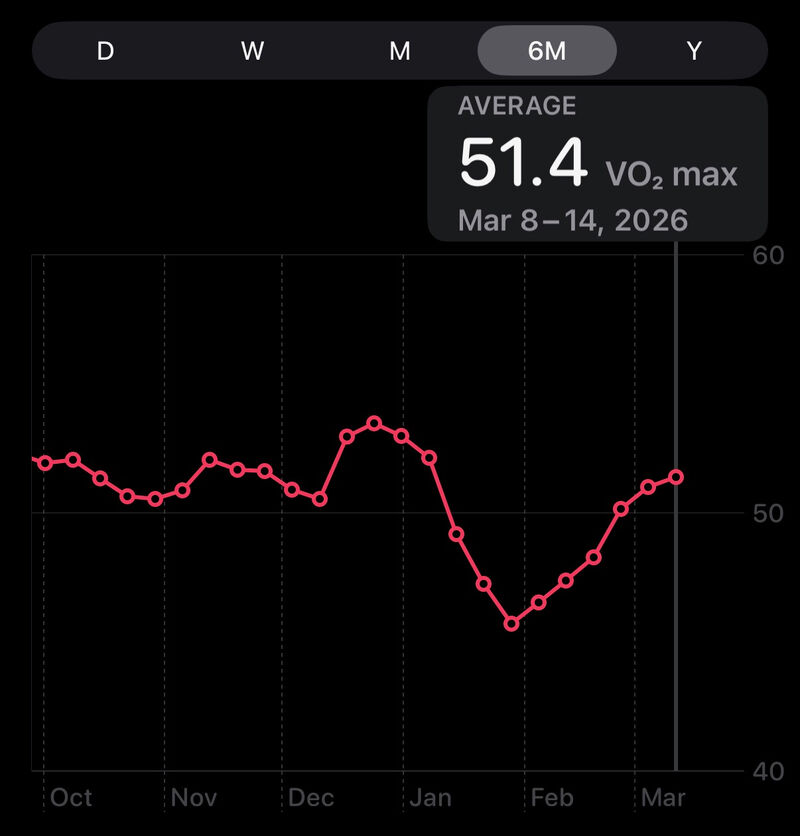Switch to the D day view

pyautogui.click(x=105, y=51)
